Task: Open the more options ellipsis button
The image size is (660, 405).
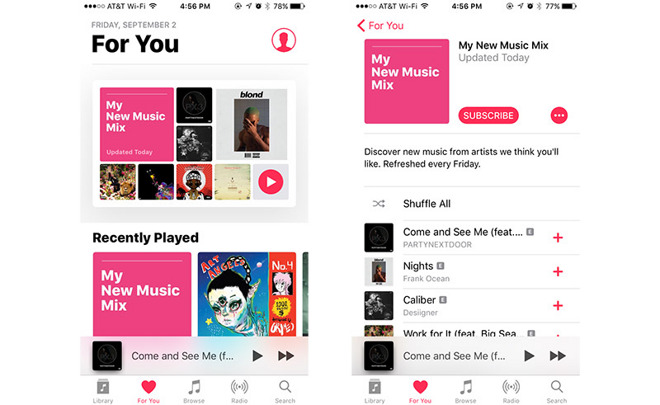Action: [x=559, y=115]
